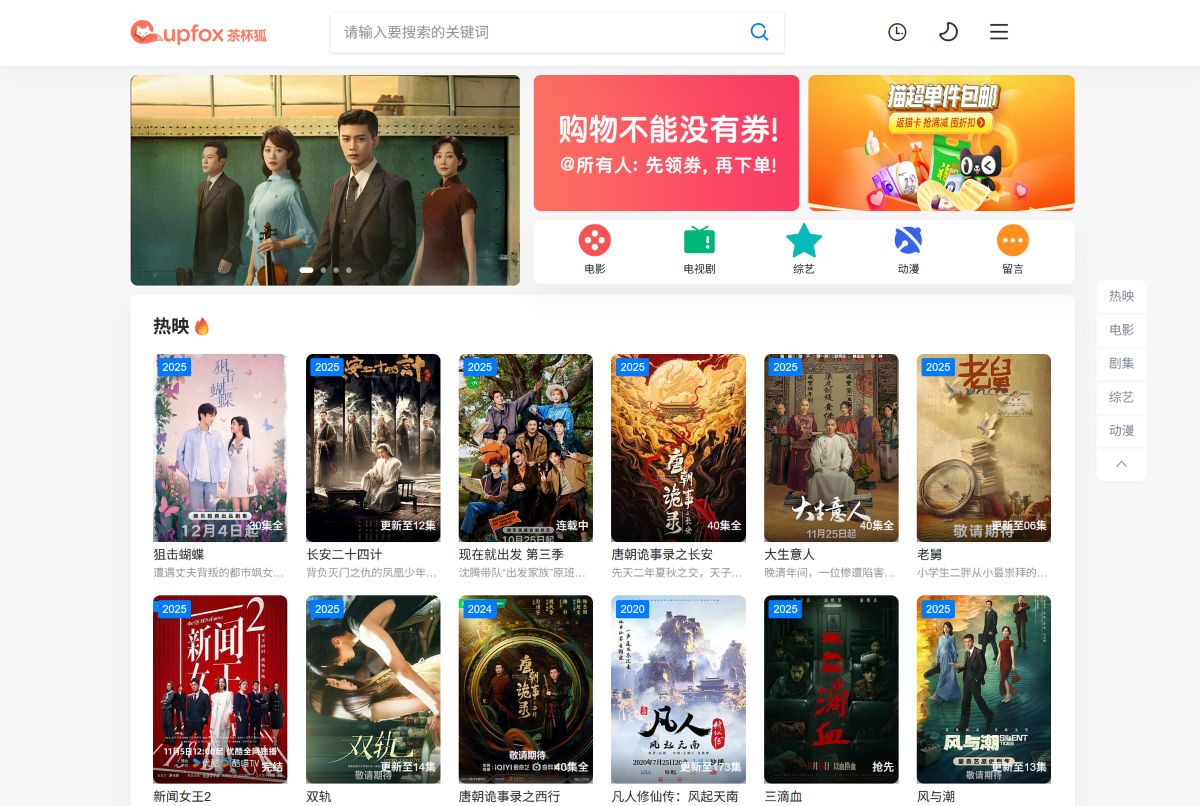Open the 大生意人 drama
Screen dimensions: 1200x806
[831, 447]
